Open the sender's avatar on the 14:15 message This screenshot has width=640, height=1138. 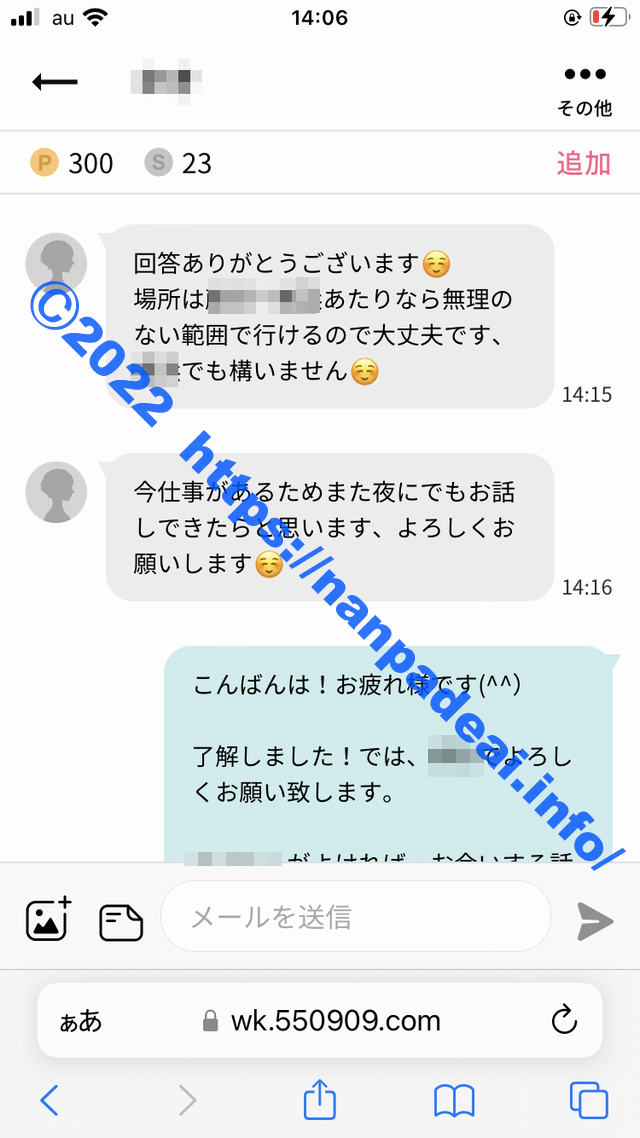(x=56, y=264)
